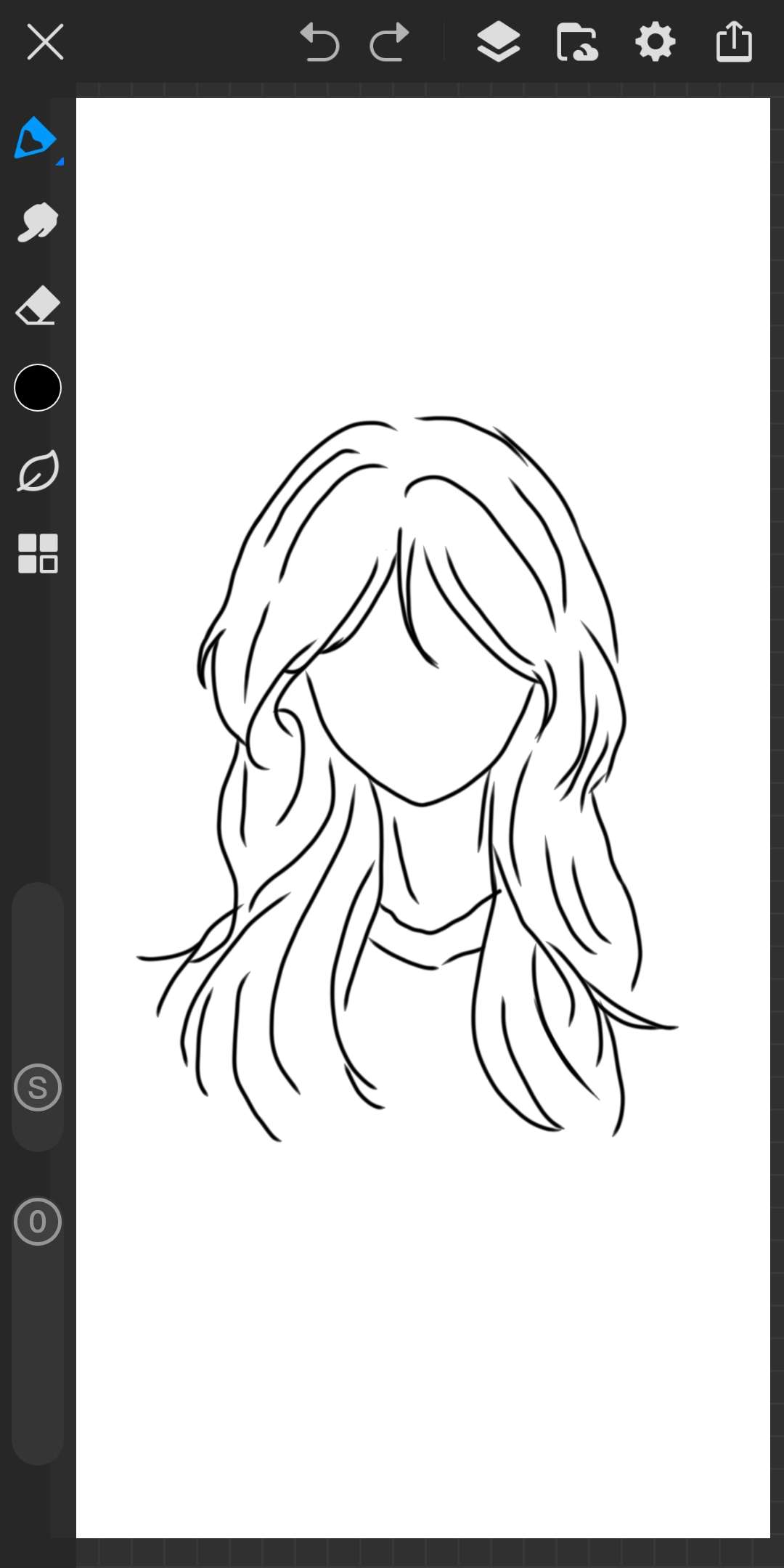Viewport: 784px width, 1568px height.
Task: Open the black color picker
Action: [x=38, y=388]
